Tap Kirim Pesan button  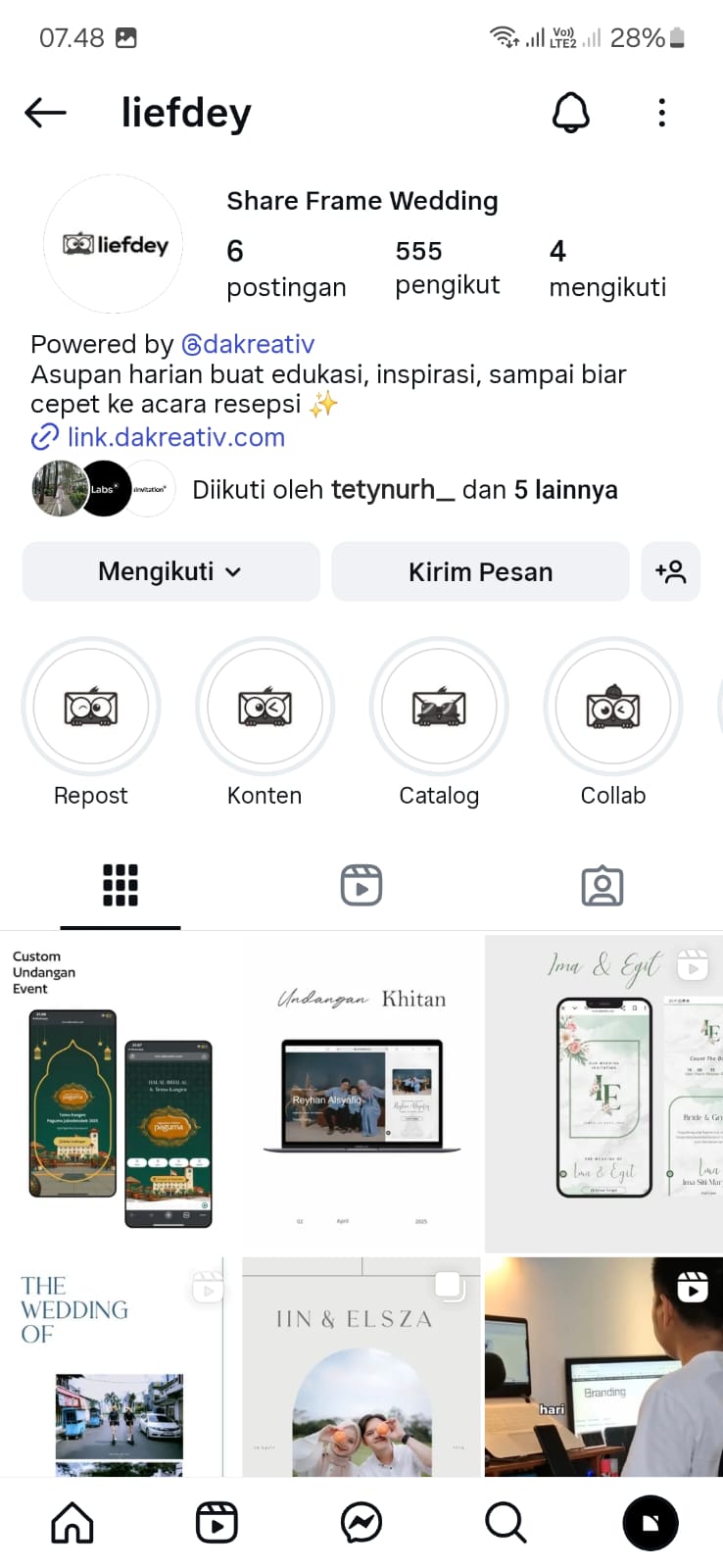pyautogui.click(x=480, y=571)
